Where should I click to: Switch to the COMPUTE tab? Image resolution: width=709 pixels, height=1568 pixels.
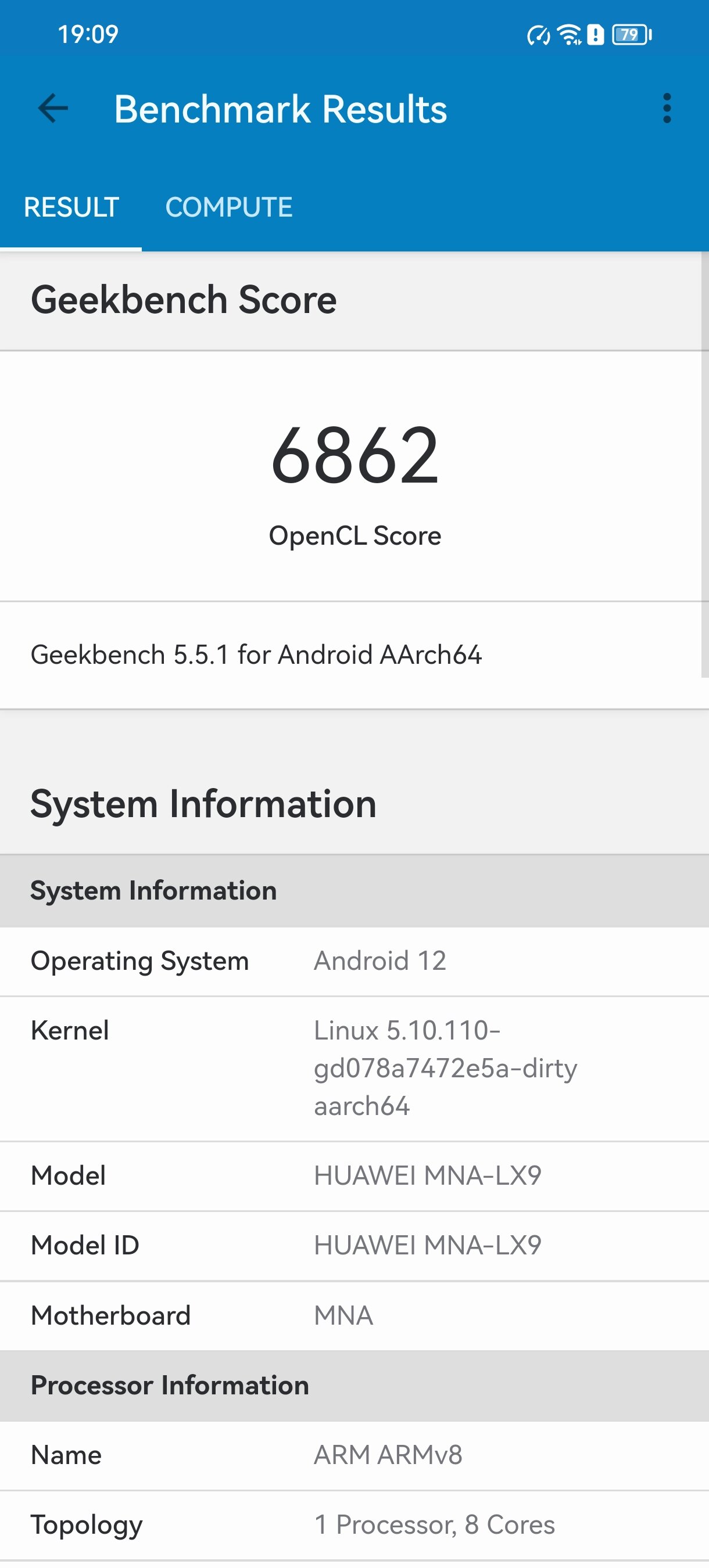point(228,207)
